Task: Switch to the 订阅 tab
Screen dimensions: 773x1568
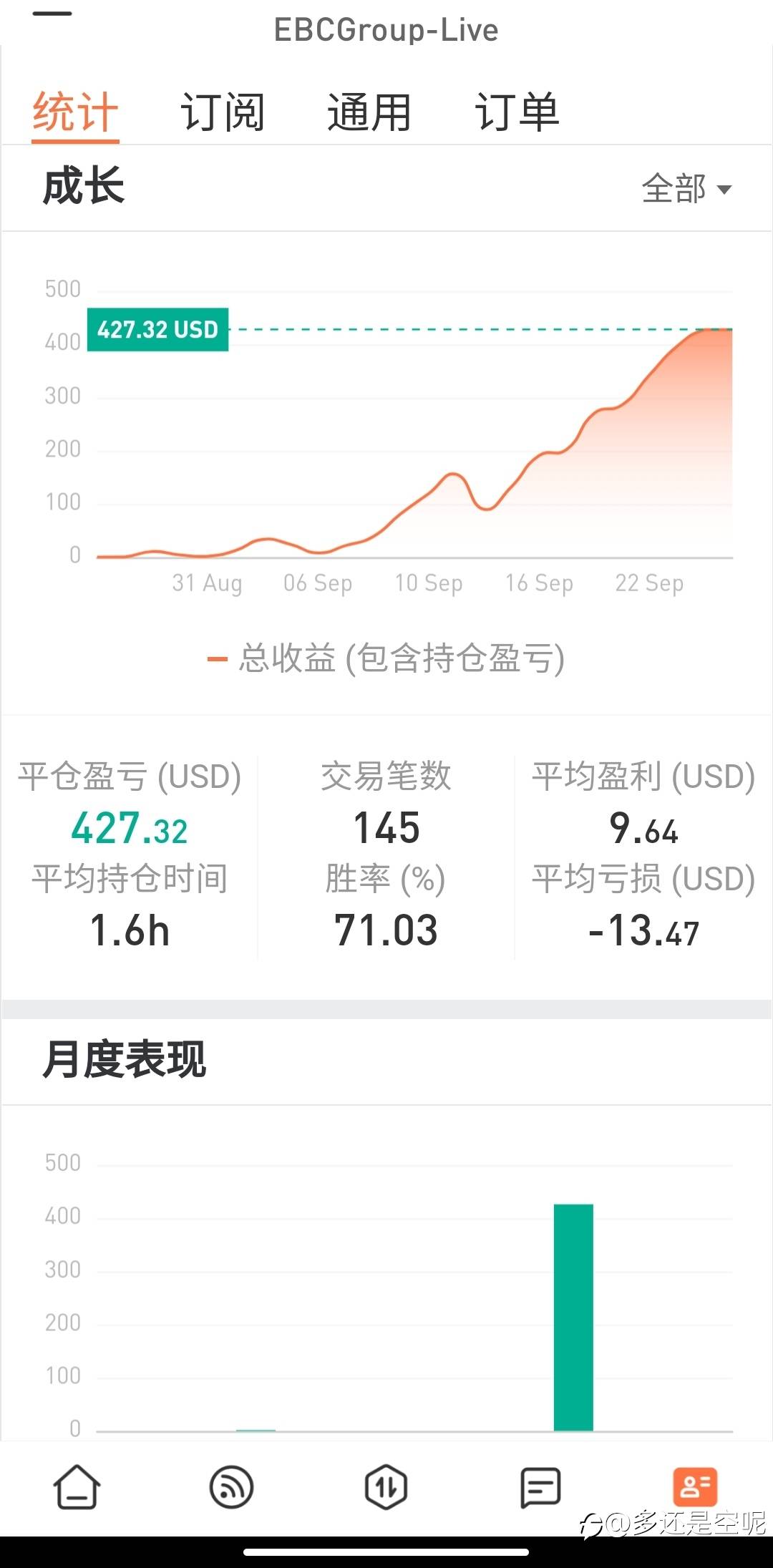Action: click(223, 112)
